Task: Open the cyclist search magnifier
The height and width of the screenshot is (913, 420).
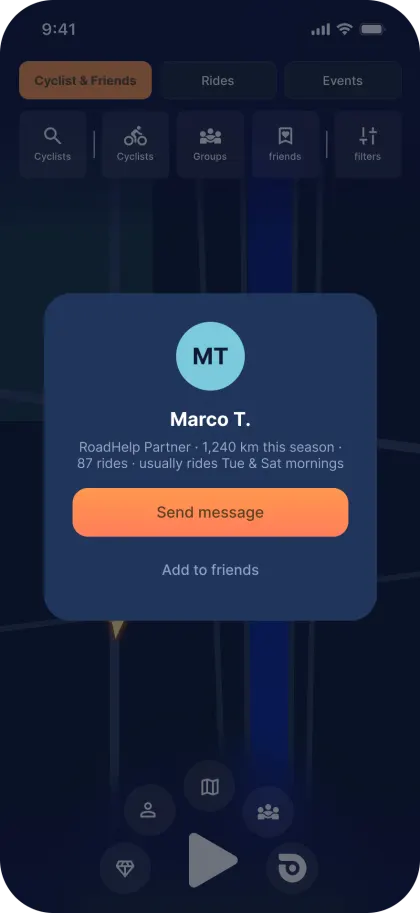Action: point(52,144)
